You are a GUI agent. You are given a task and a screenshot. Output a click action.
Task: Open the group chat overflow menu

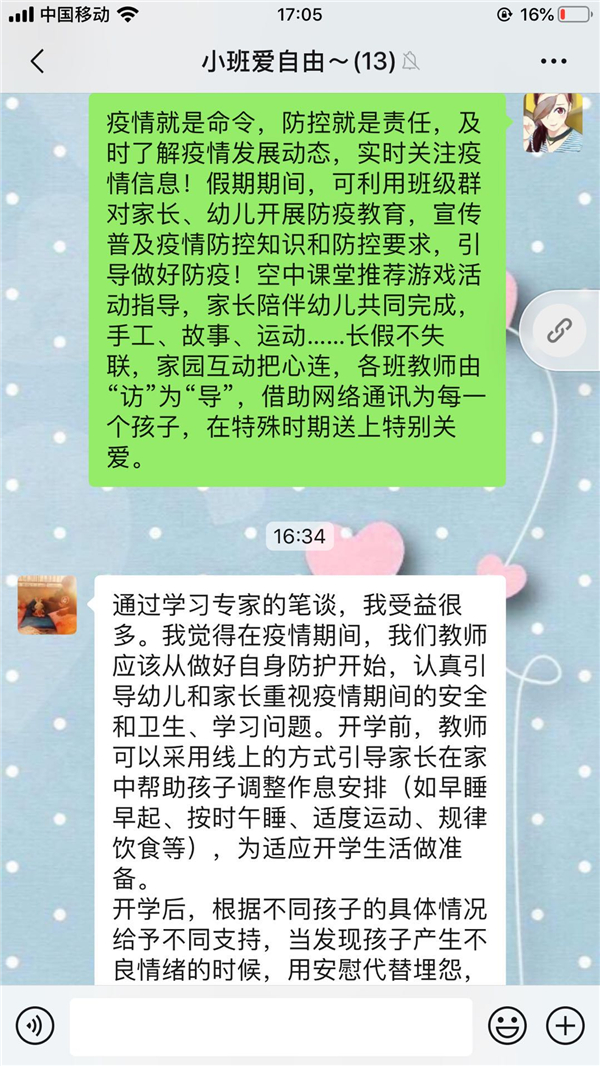pos(553,62)
